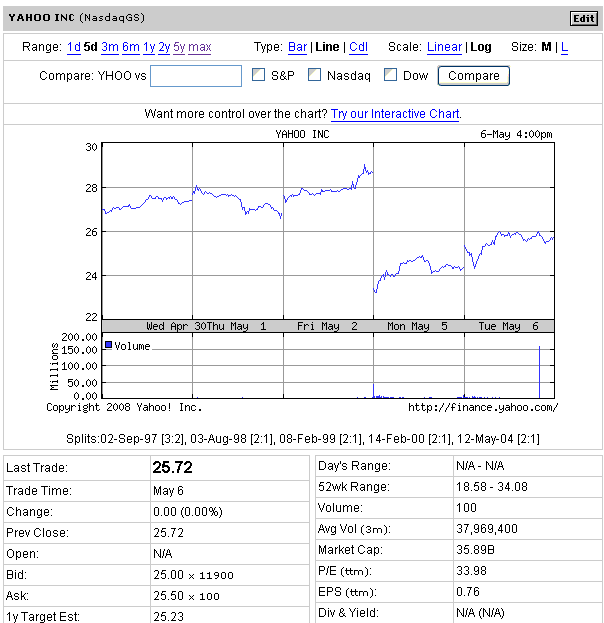Switch range to 1y
Screen dimensions: 604x623
click(149, 47)
